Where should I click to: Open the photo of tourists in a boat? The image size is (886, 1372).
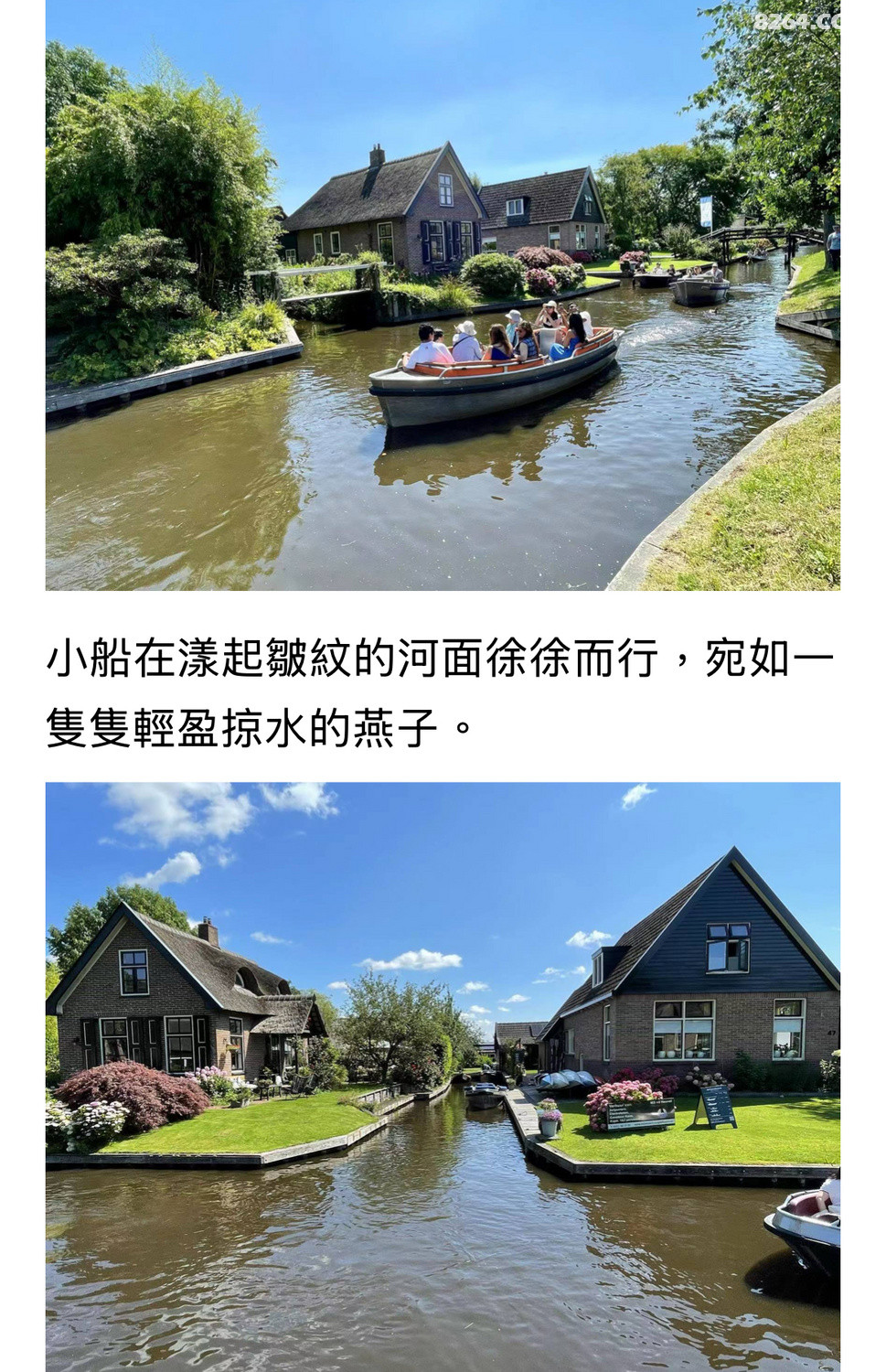pyautogui.click(x=443, y=295)
